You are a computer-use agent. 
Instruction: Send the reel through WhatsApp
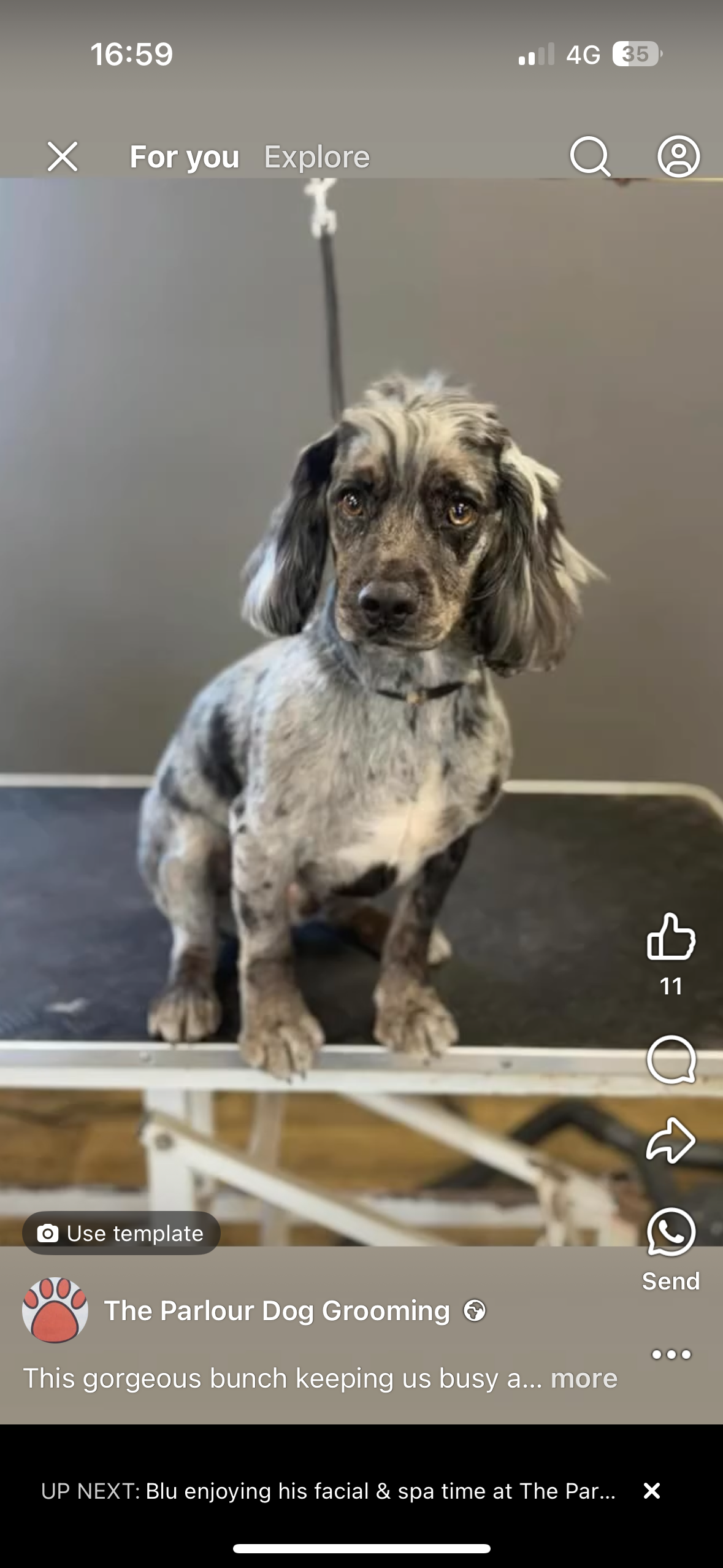point(671,1233)
